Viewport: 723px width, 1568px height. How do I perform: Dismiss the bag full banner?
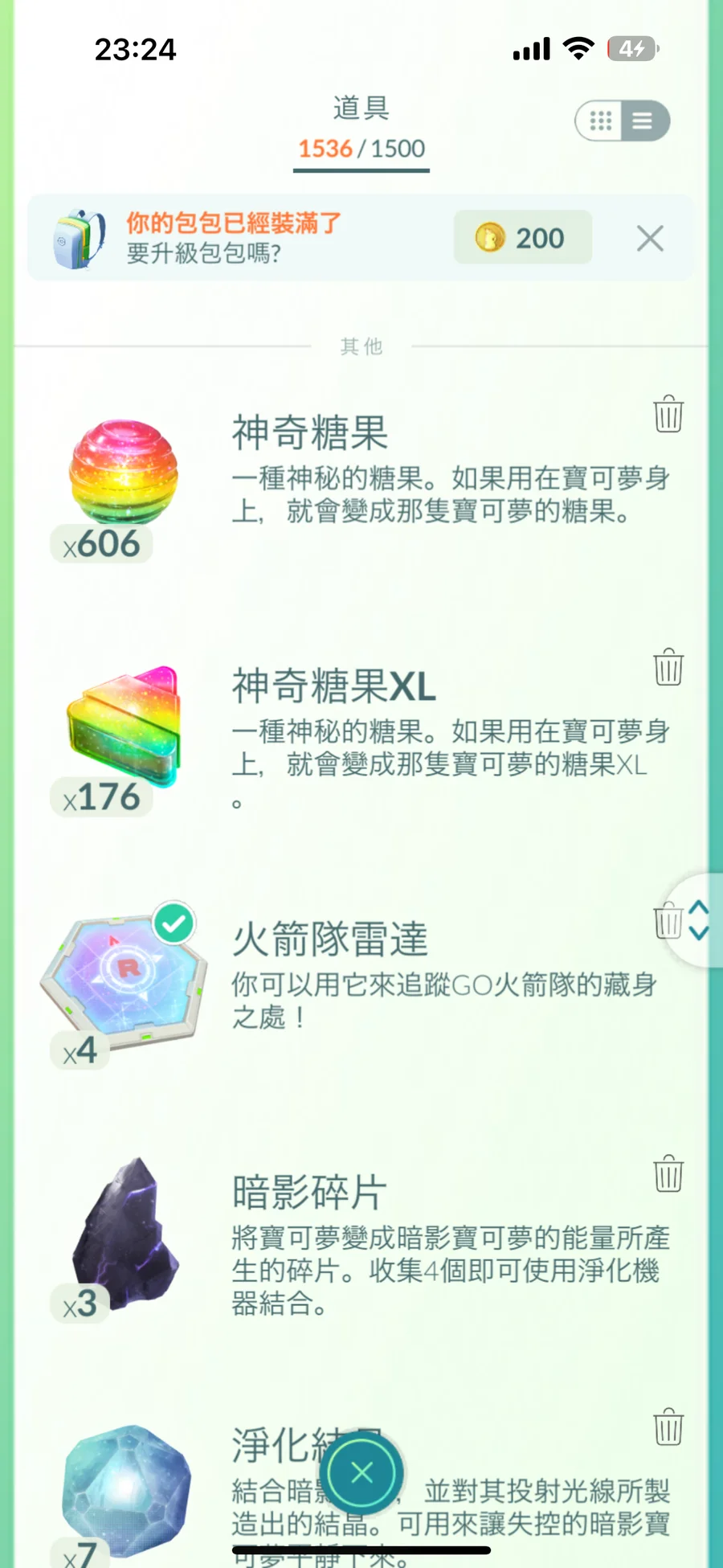coord(650,239)
